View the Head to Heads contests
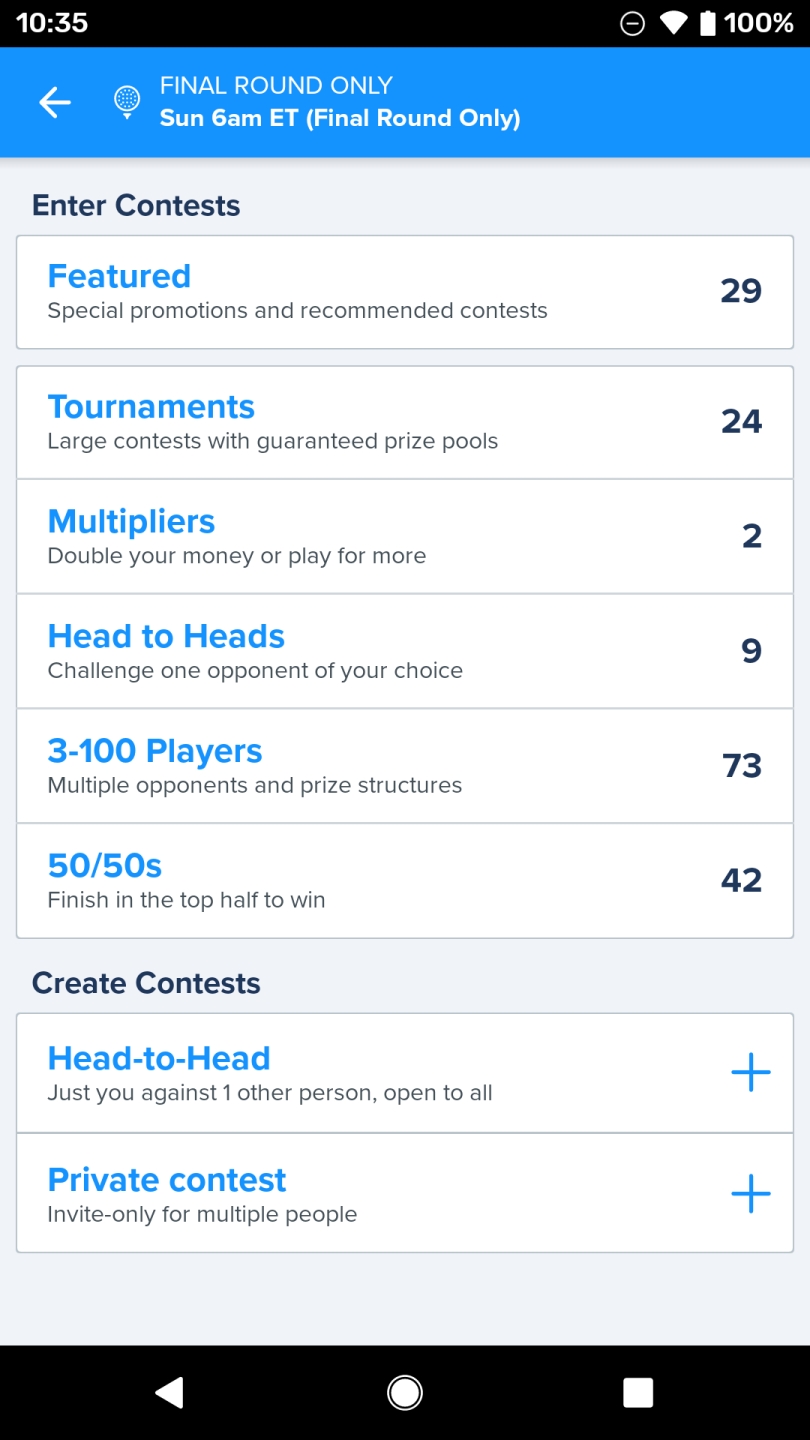Viewport: 810px width, 1440px height. 405,652
